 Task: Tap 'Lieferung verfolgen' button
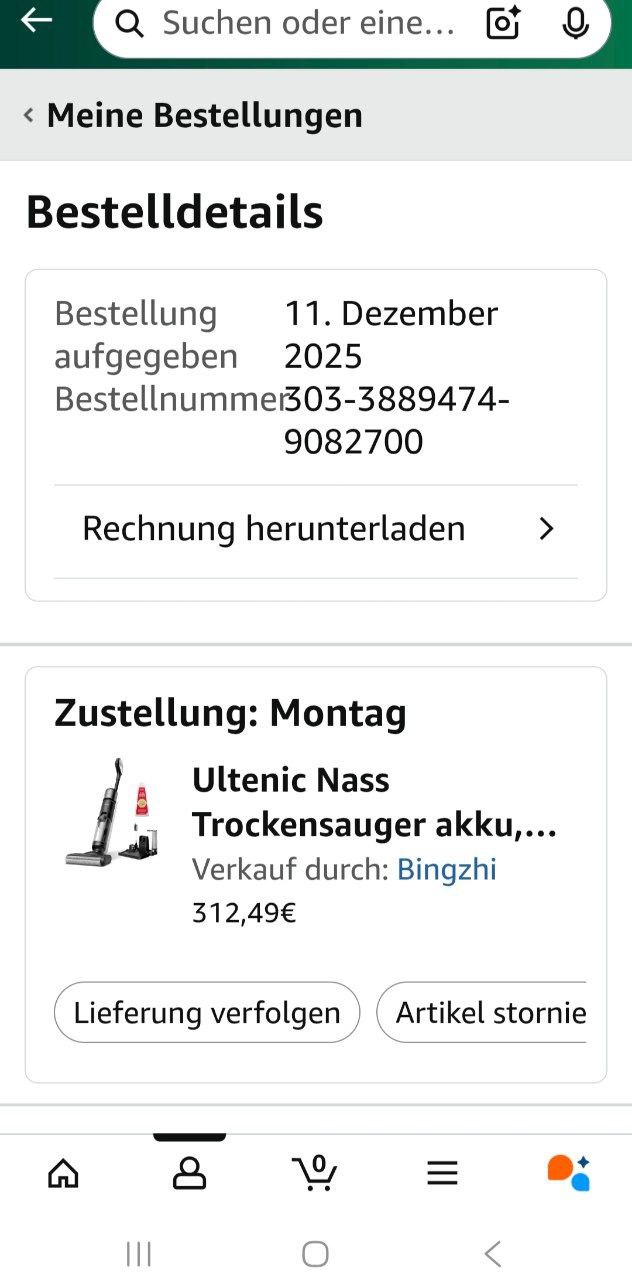207,1013
